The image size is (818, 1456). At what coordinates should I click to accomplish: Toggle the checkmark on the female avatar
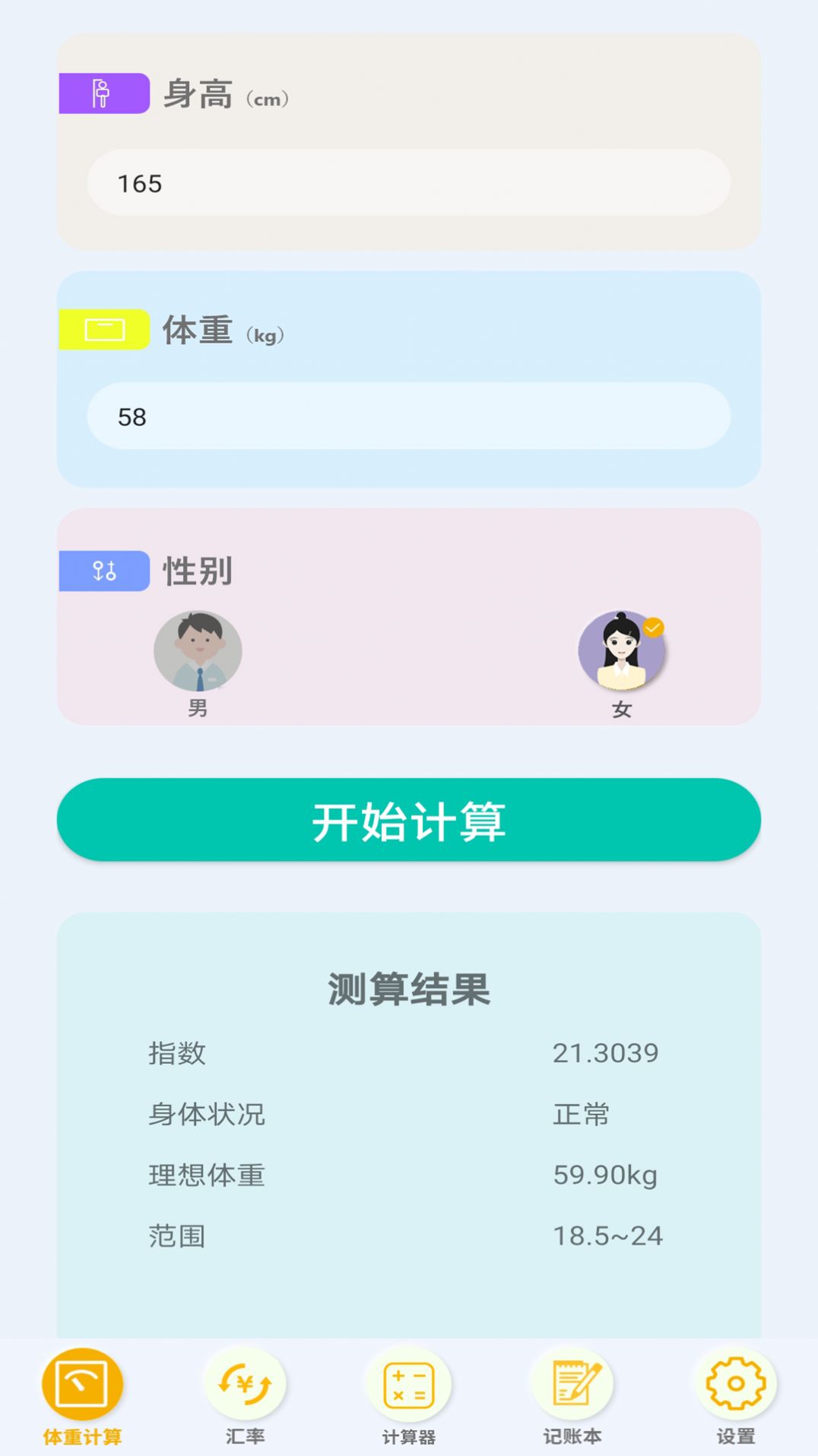(655, 627)
